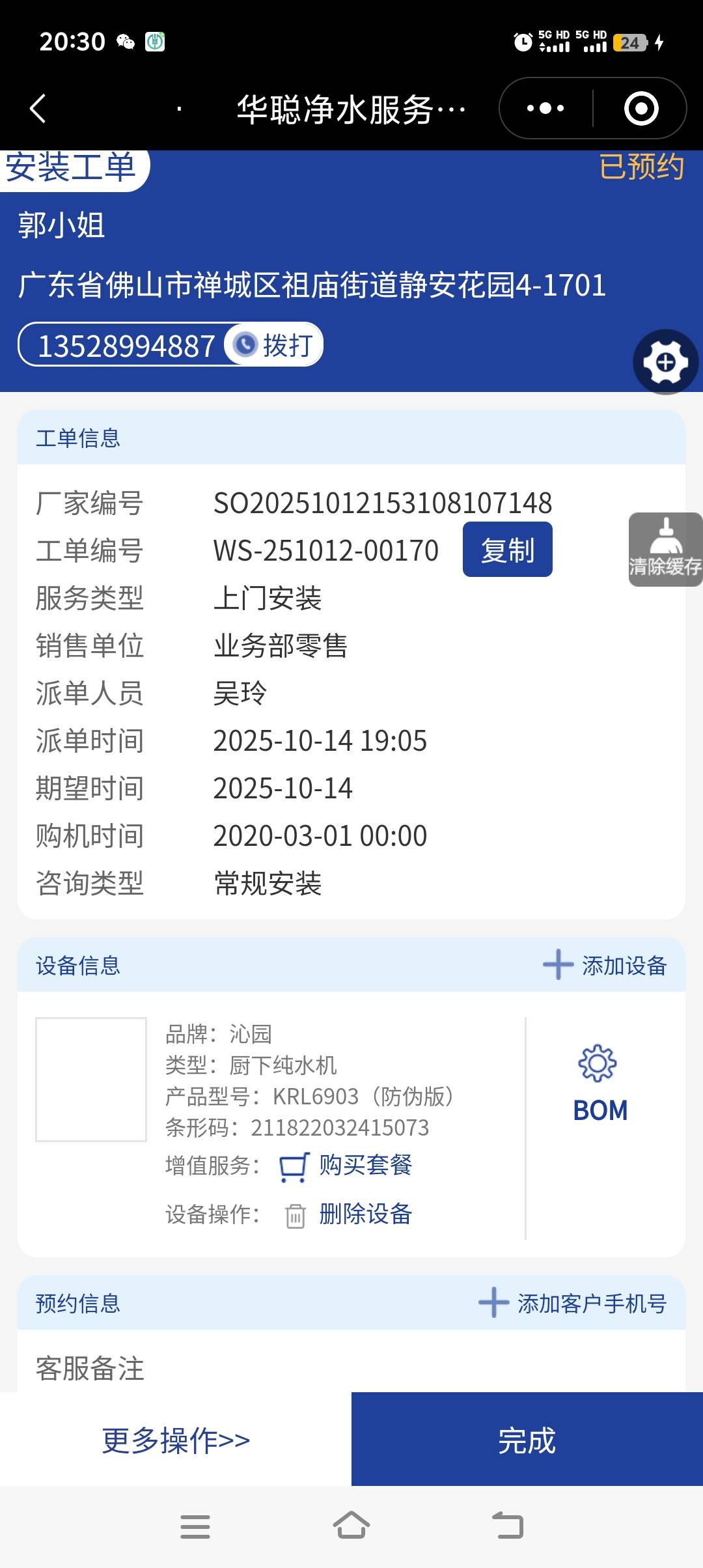Screen dimensions: 703x1568
Task: Delete the device via 删除设备
Action: tap(365, 1214)
